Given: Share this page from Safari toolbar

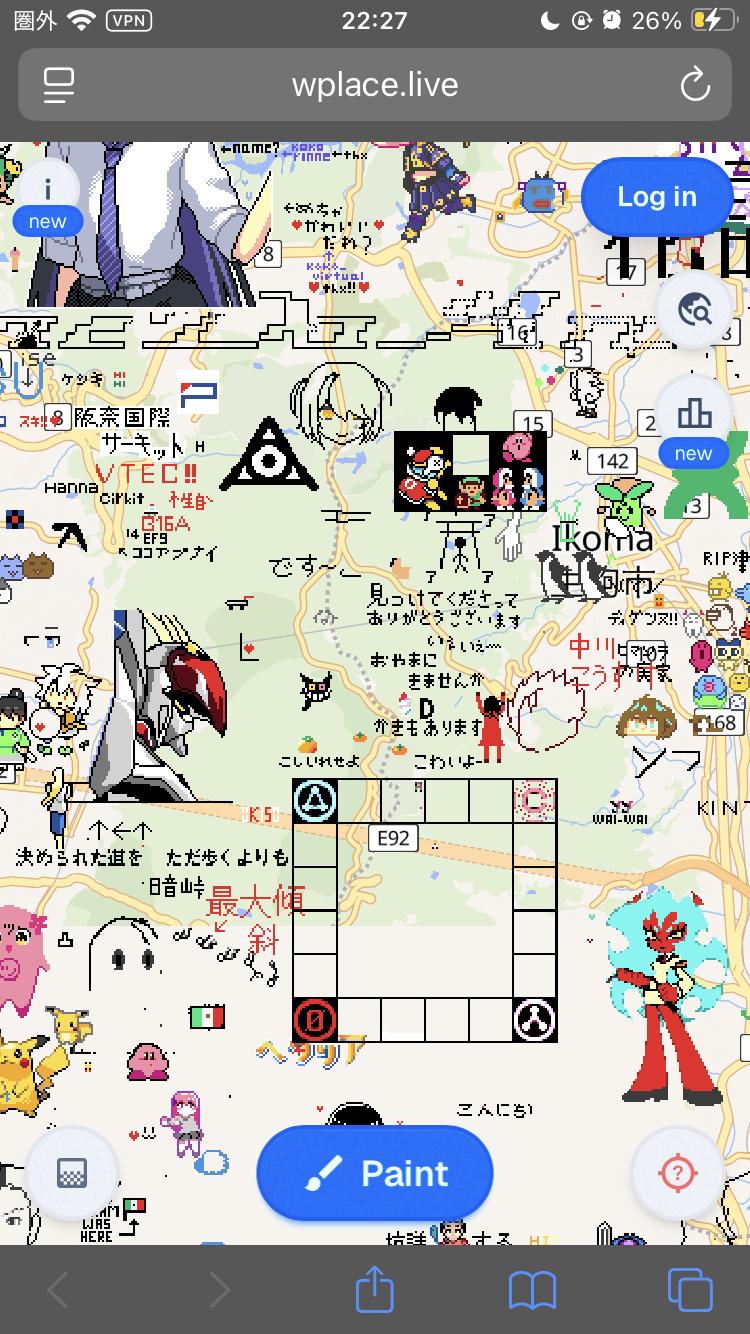Looking at the screenshot, I should [375, 1291].
